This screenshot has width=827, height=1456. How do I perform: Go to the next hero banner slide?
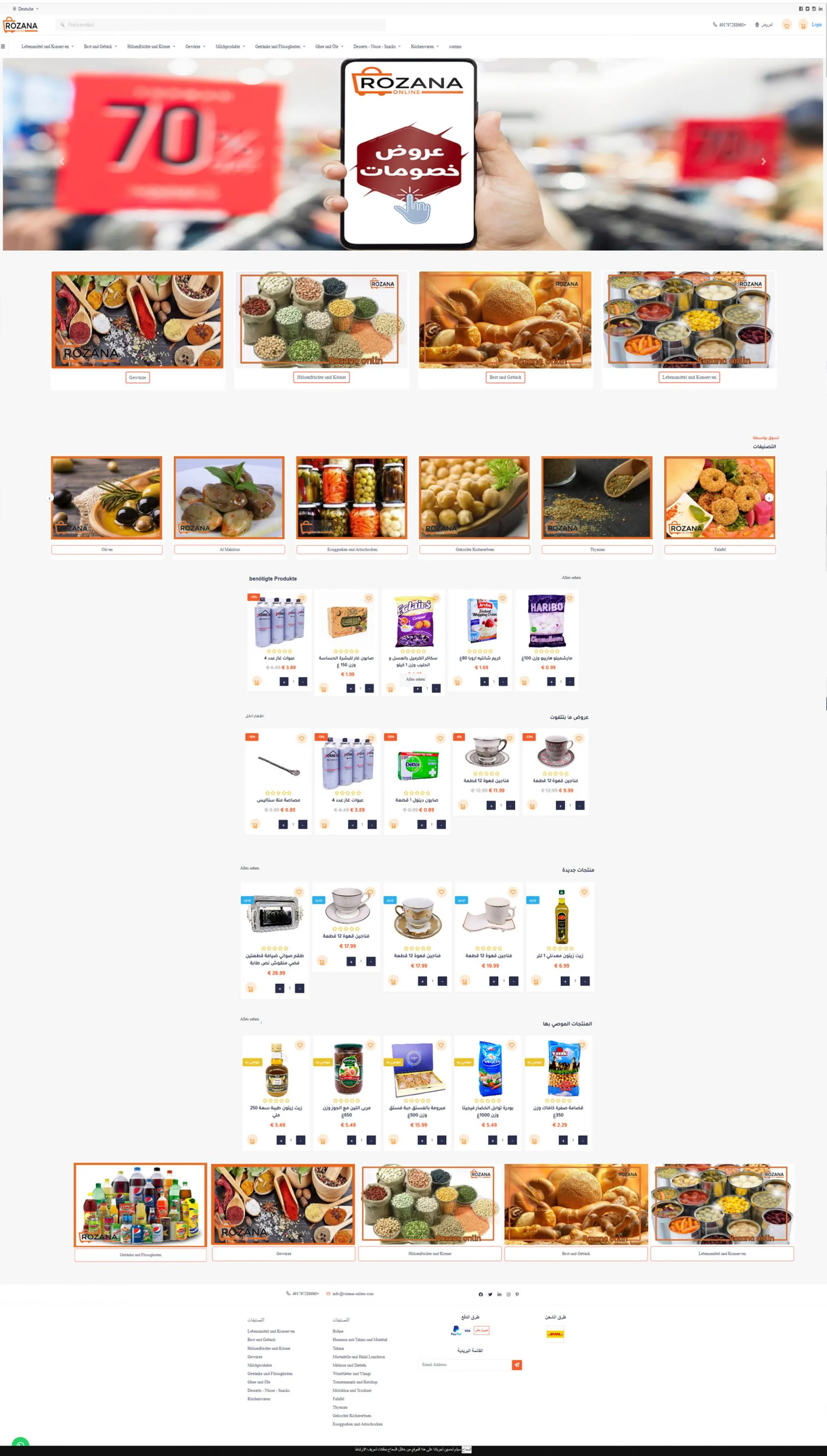tap(763, 161)
